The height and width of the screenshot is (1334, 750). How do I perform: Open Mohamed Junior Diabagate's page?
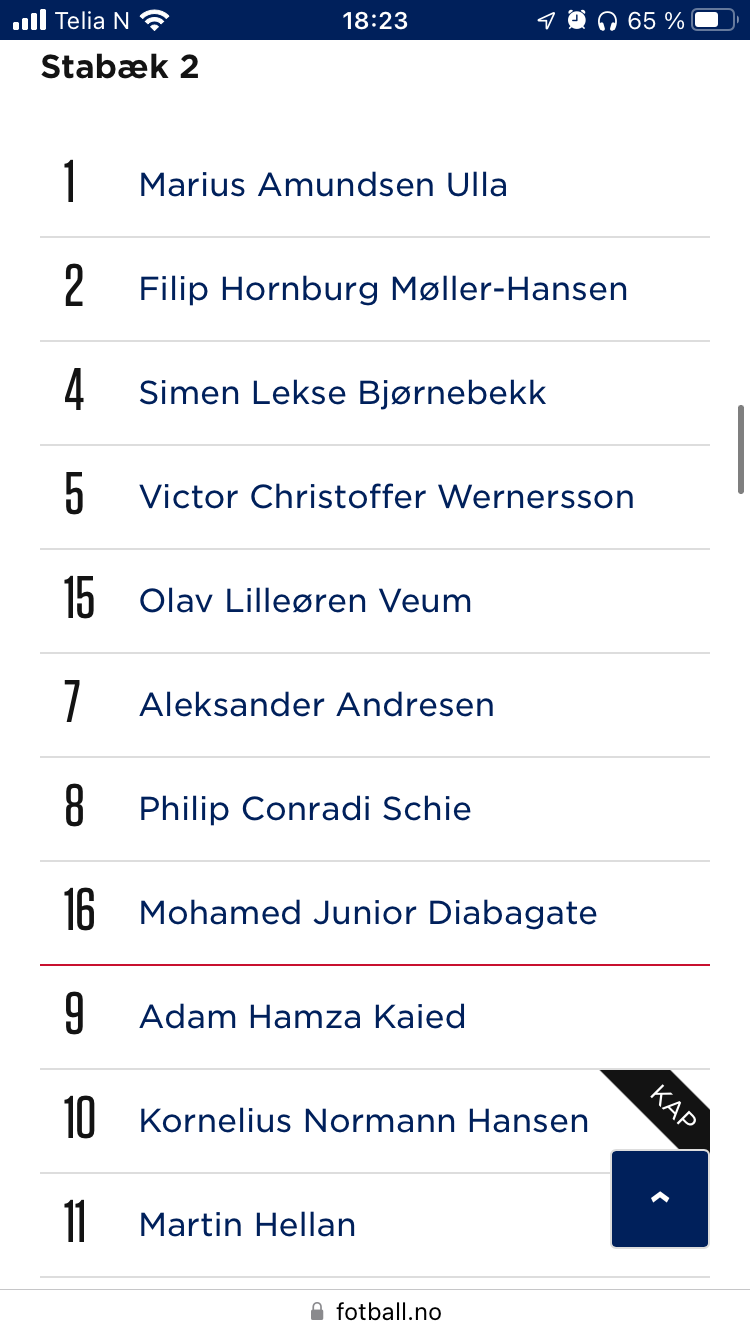(368, 913)
